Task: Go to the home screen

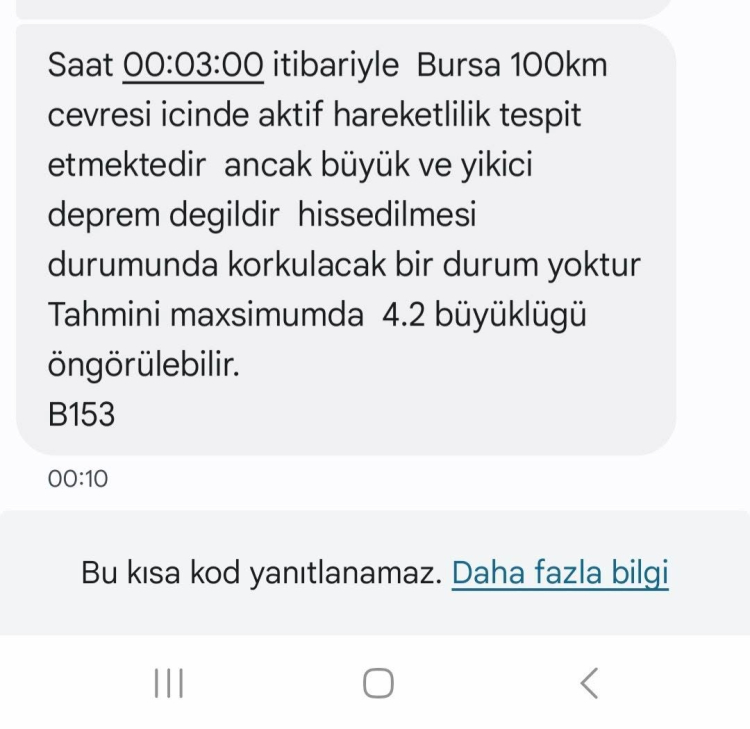Action: [x=378, y=683]
